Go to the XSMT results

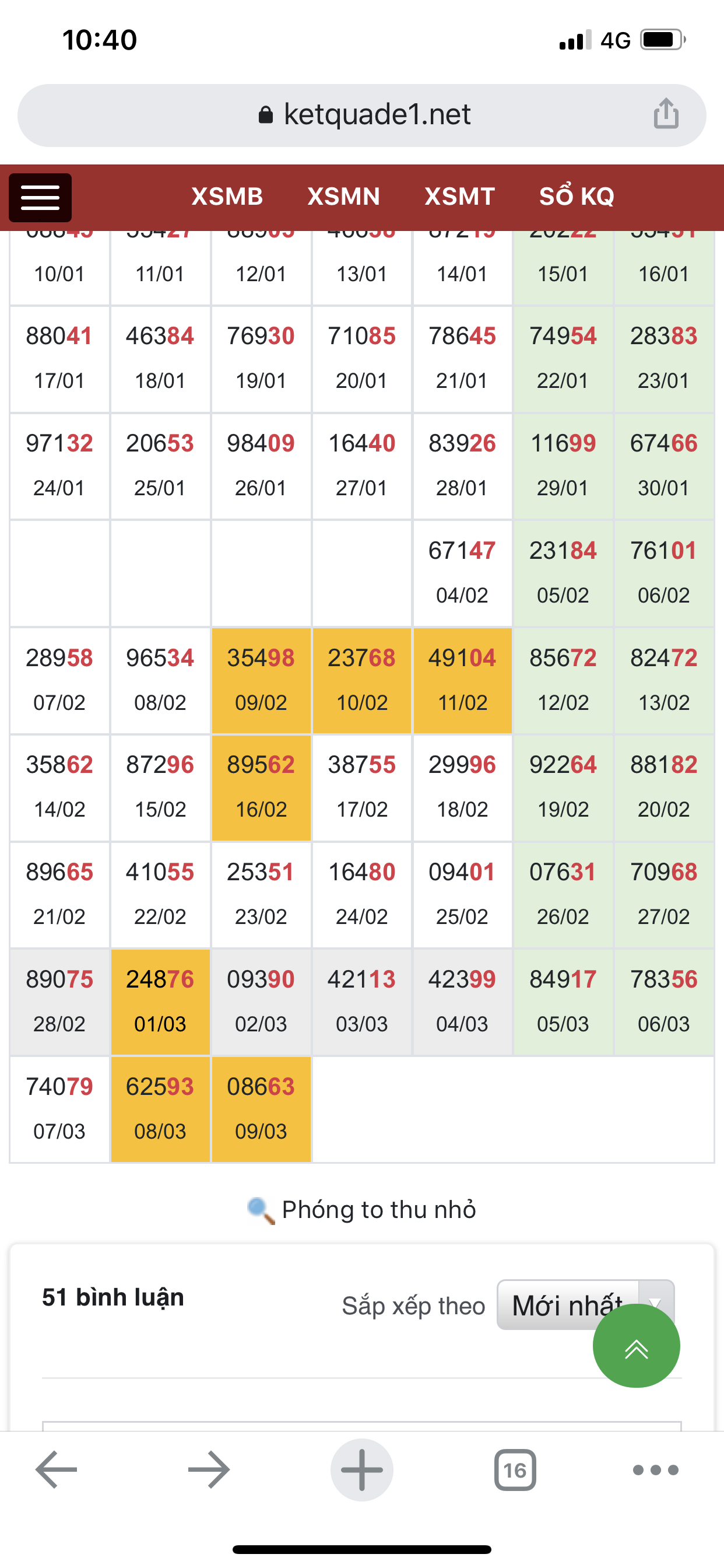pos(459,197)
